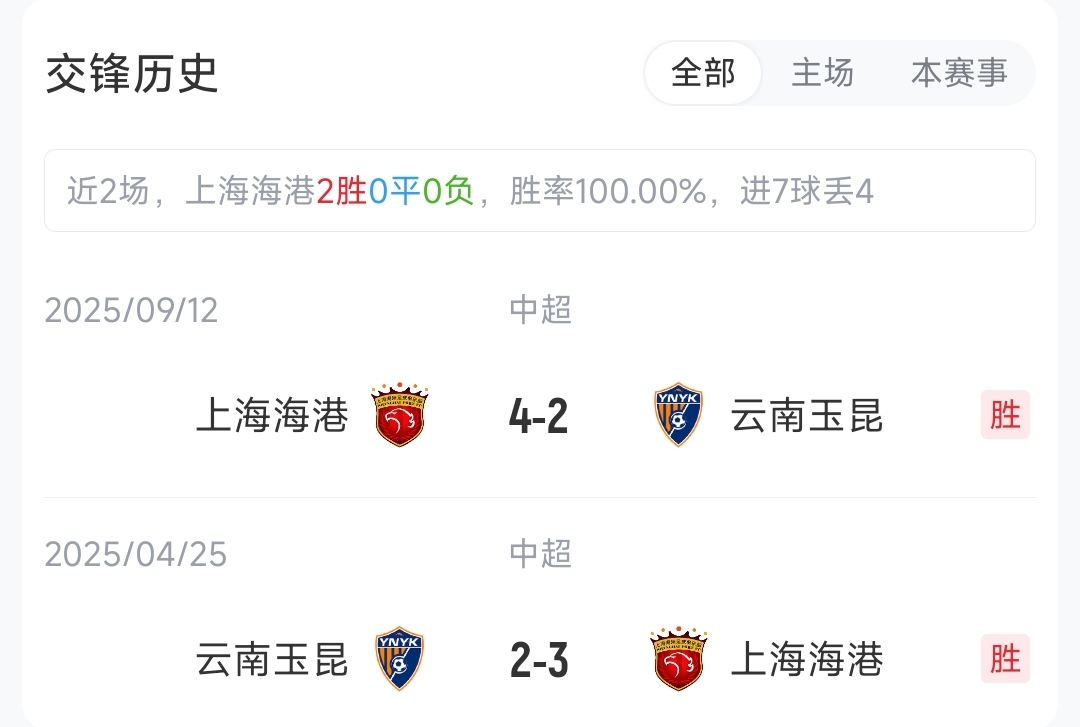Image resolution: width=1080 pixels, height=727 pixels.
Task: Open the 2025/04/25 match with score 2-3
Action: pos(539,660)
